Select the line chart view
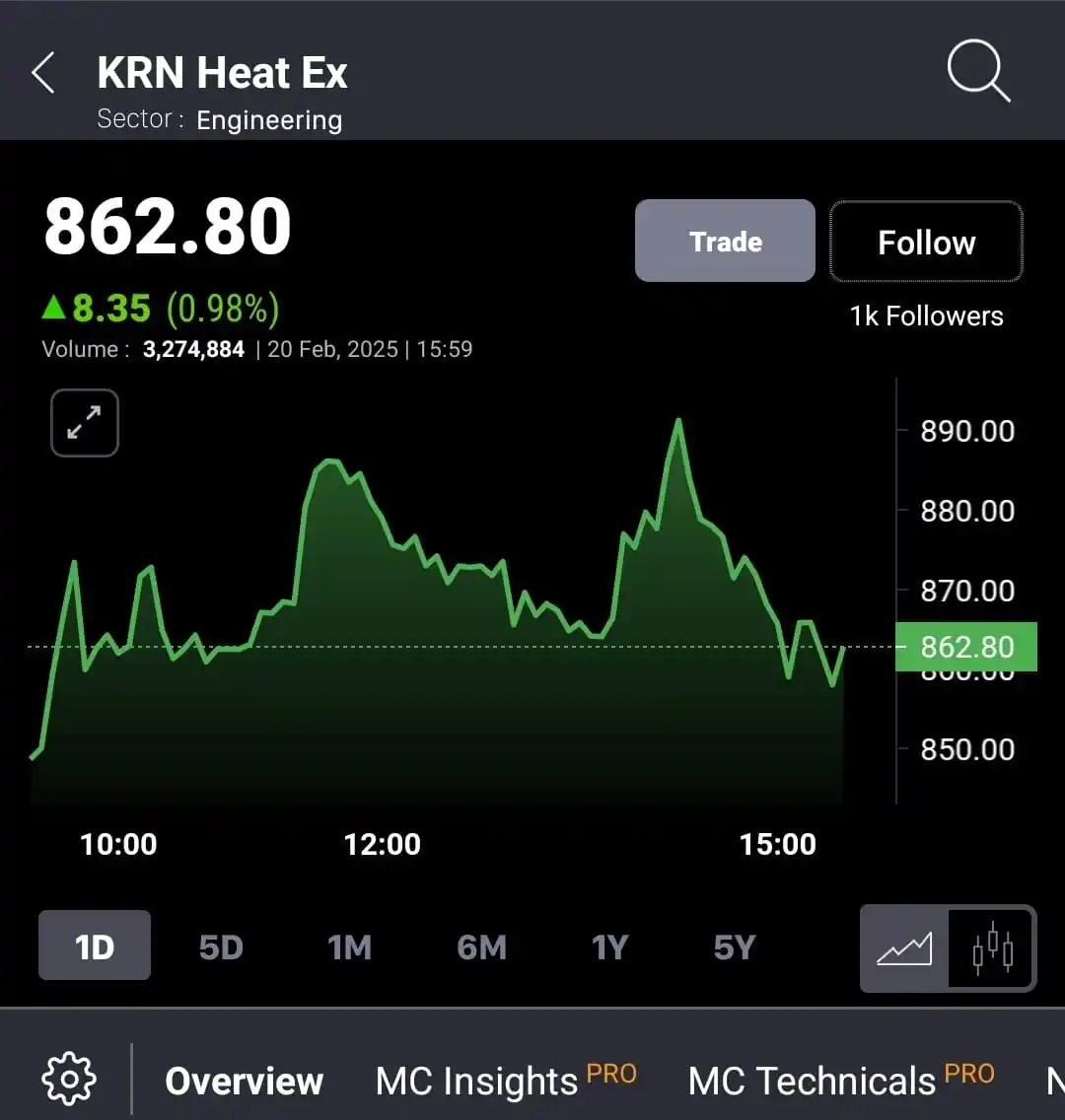 click(904, 948)
